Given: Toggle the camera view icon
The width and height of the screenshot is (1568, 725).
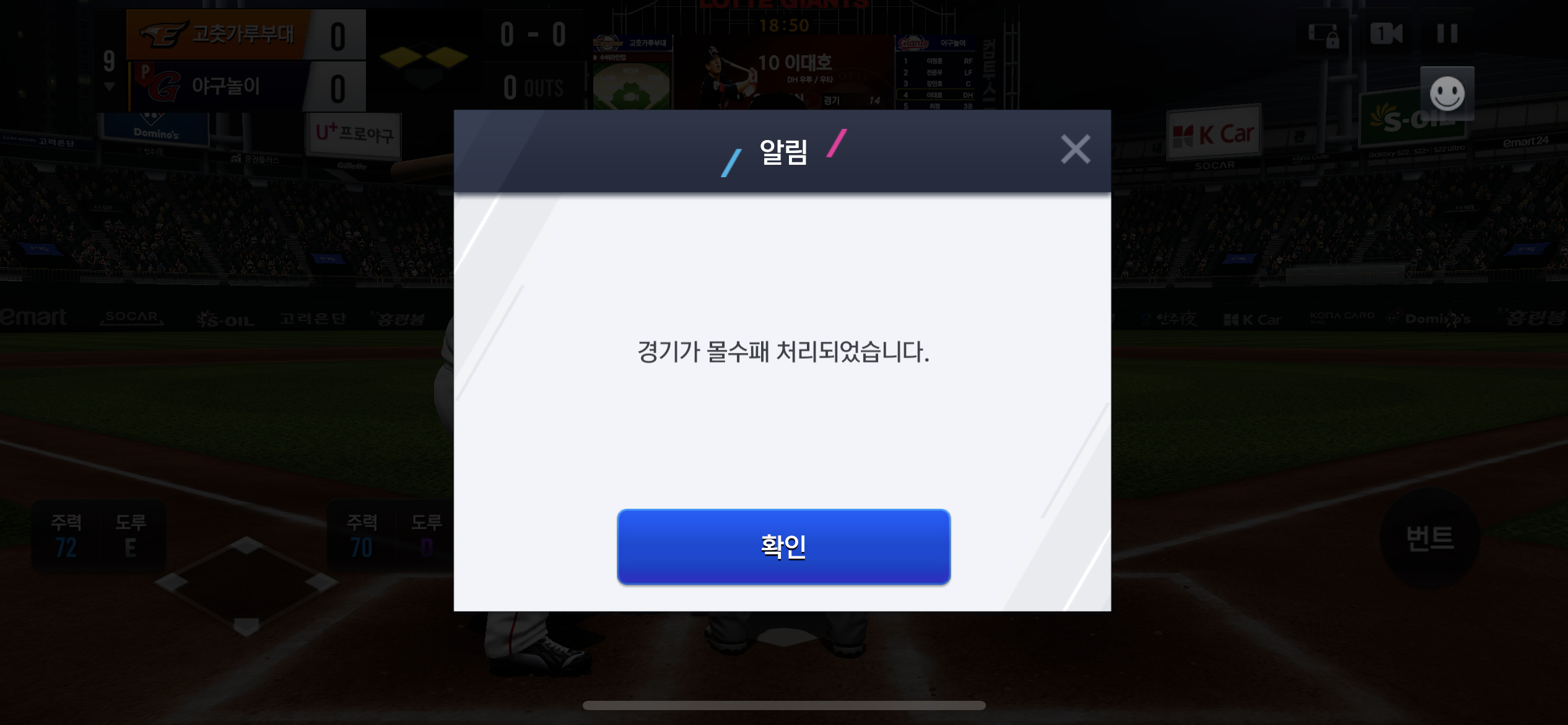Looking at the screenshot, I should coord(1386,33).
